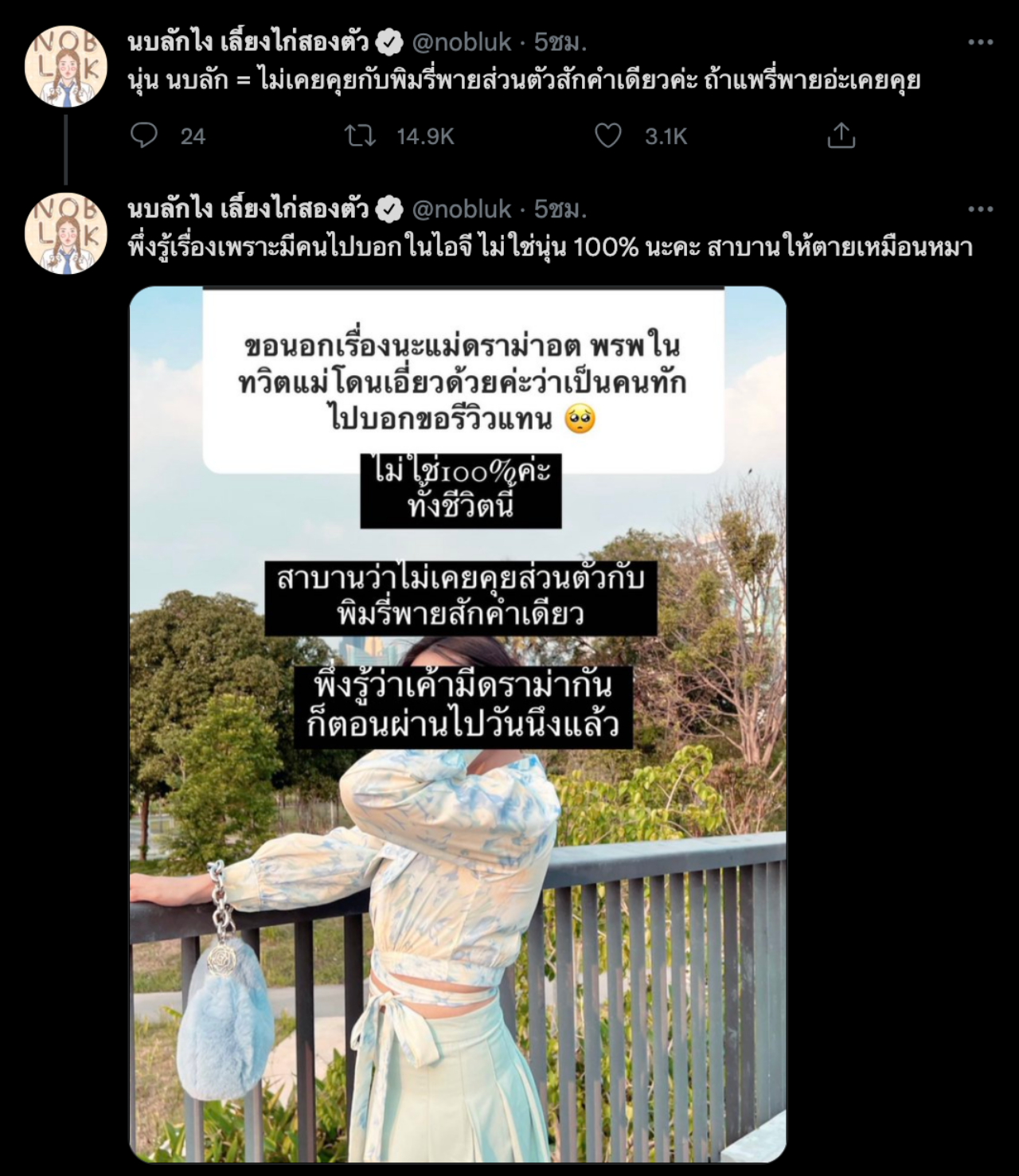Screen dimensions: 1019x1176
Task: Open the attached photo in the second tweet
Action: point(458,876)
